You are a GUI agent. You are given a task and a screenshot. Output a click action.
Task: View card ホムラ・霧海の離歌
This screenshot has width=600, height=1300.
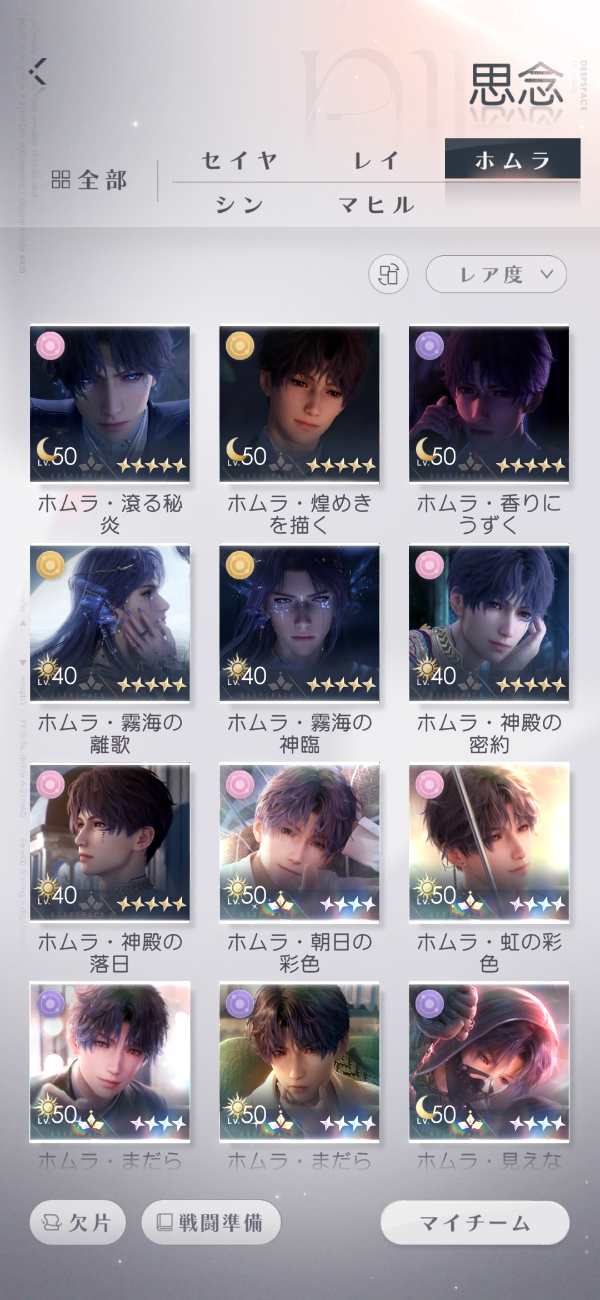click(x=110, y=622)
